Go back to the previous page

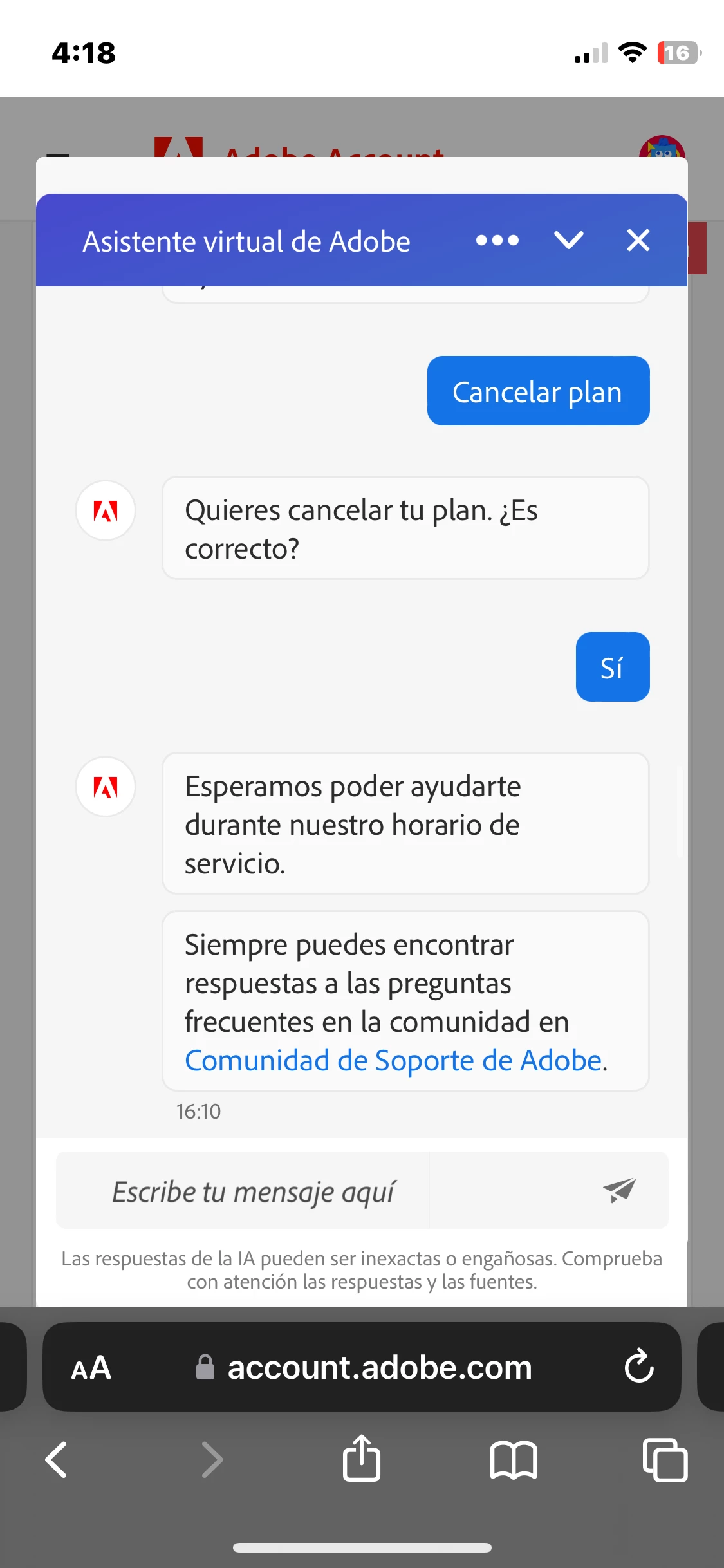57,1459
